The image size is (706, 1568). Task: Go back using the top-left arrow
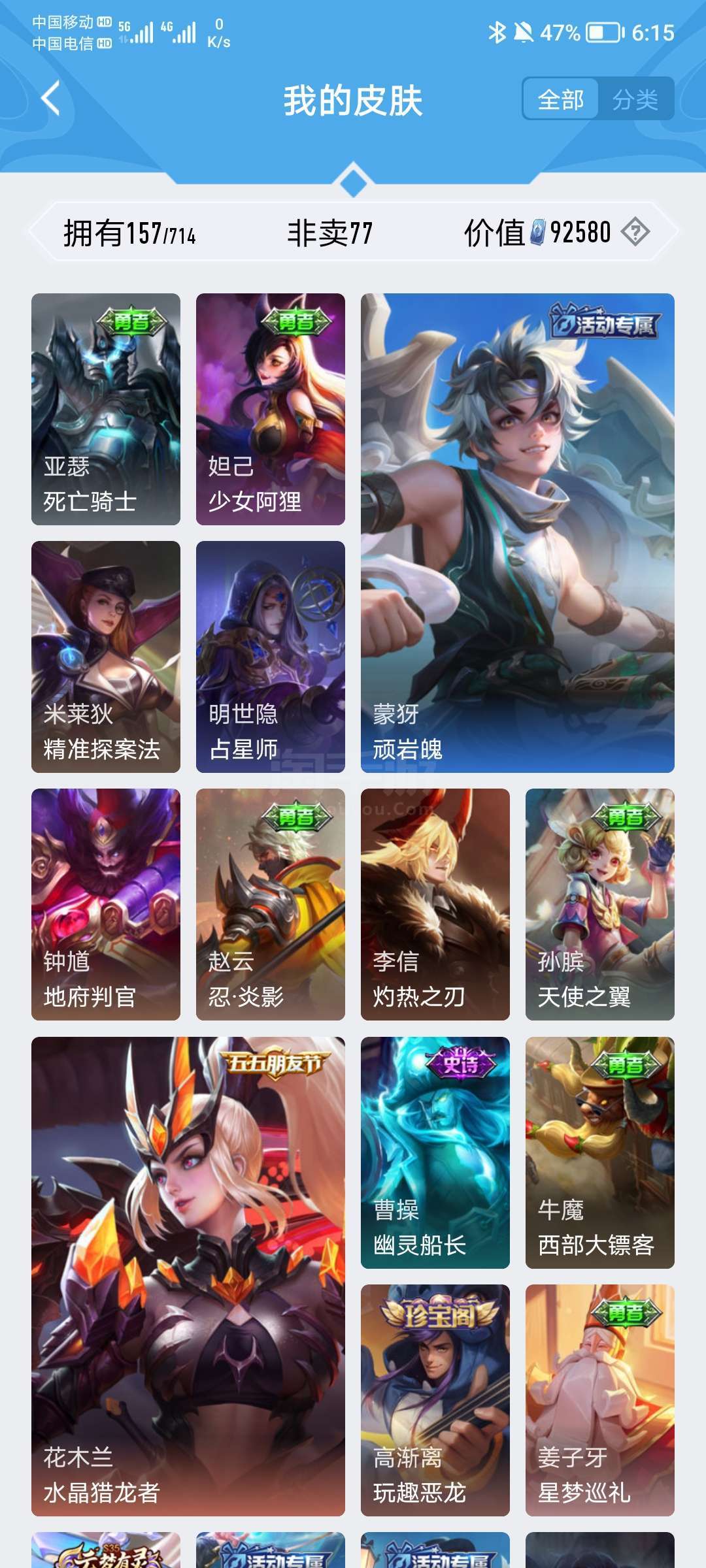(51, 99)
